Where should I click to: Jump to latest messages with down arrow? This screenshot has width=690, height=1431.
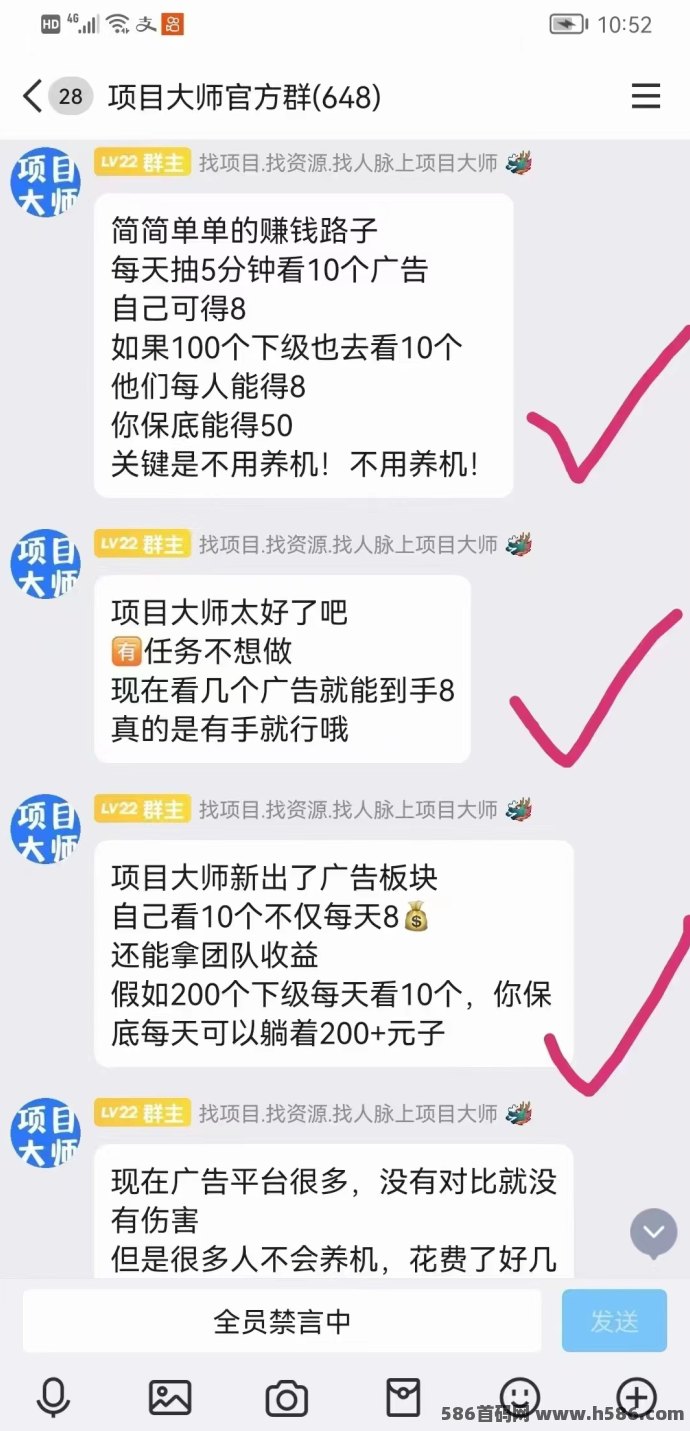pyautogui.click(x=653, y=1233)
